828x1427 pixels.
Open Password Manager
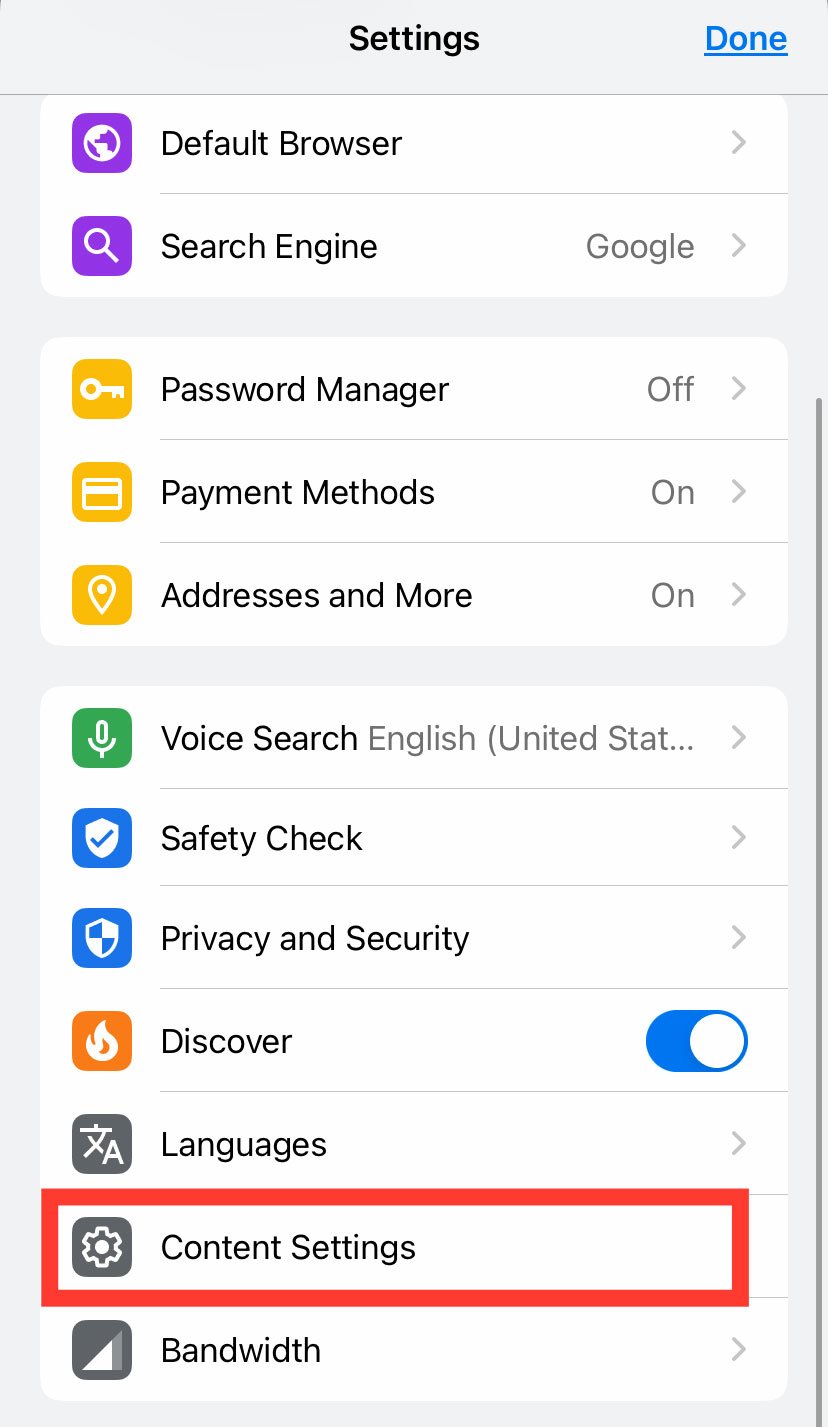(414, 389)
